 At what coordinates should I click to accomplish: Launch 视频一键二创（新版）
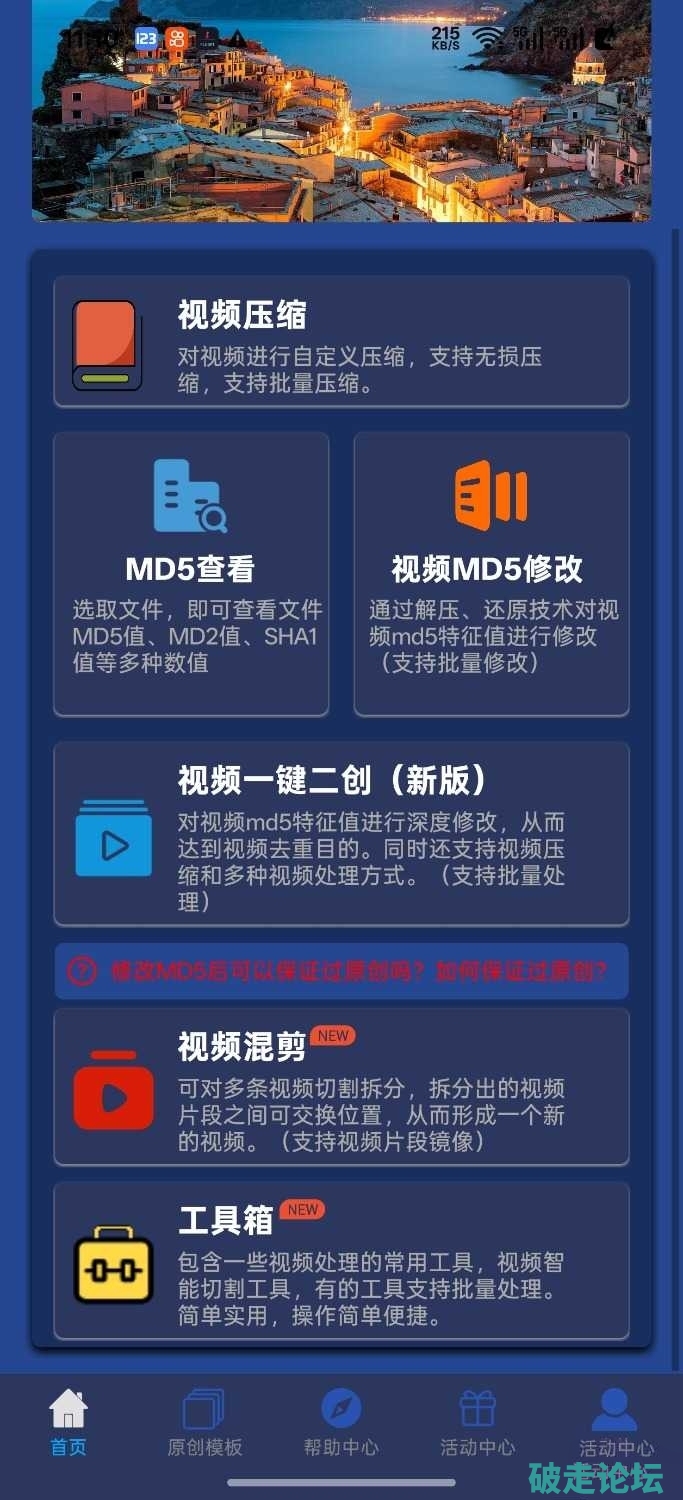[x=341, y=833]
